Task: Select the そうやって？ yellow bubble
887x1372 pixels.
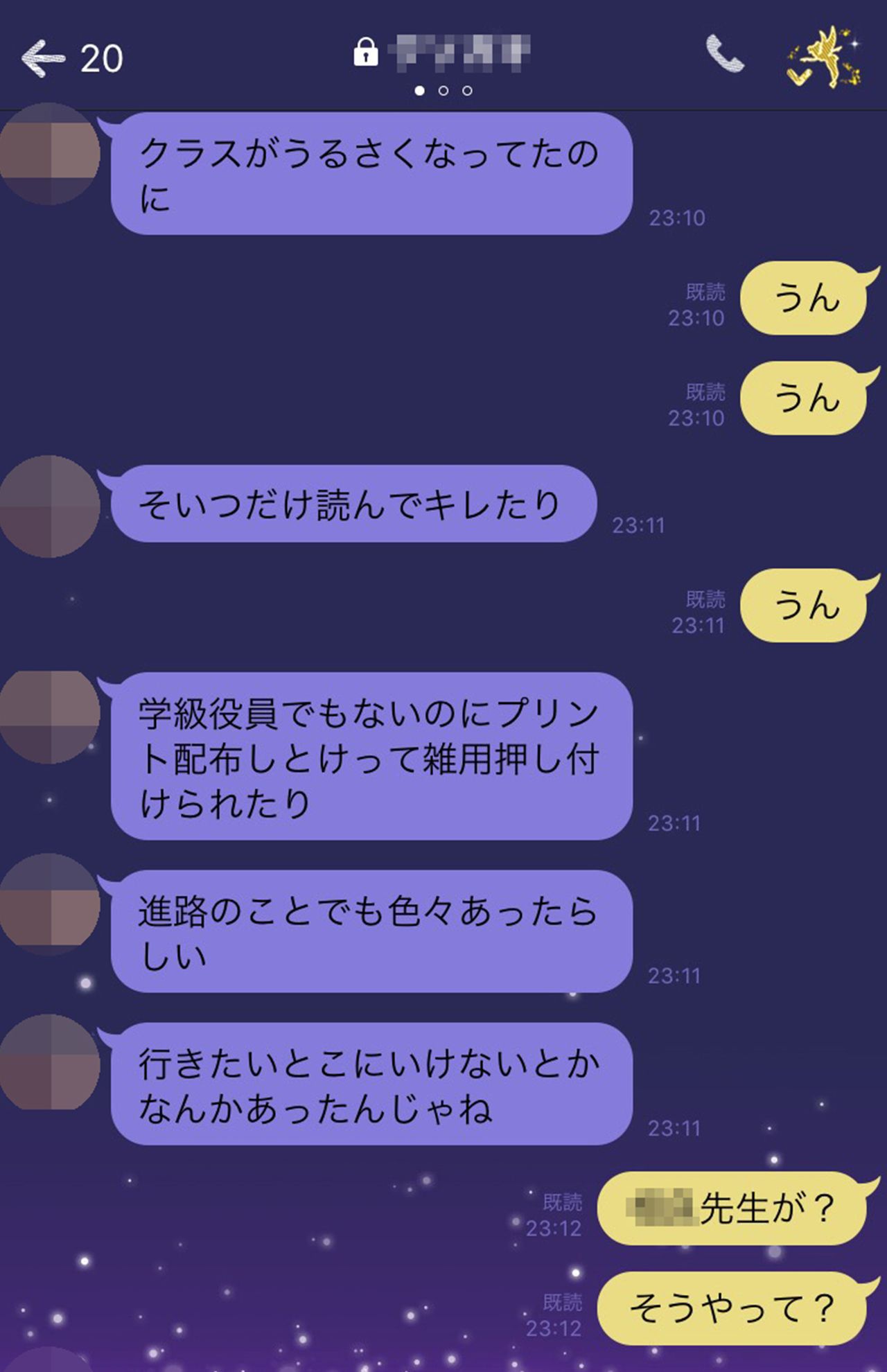Action: (735, 1307)
